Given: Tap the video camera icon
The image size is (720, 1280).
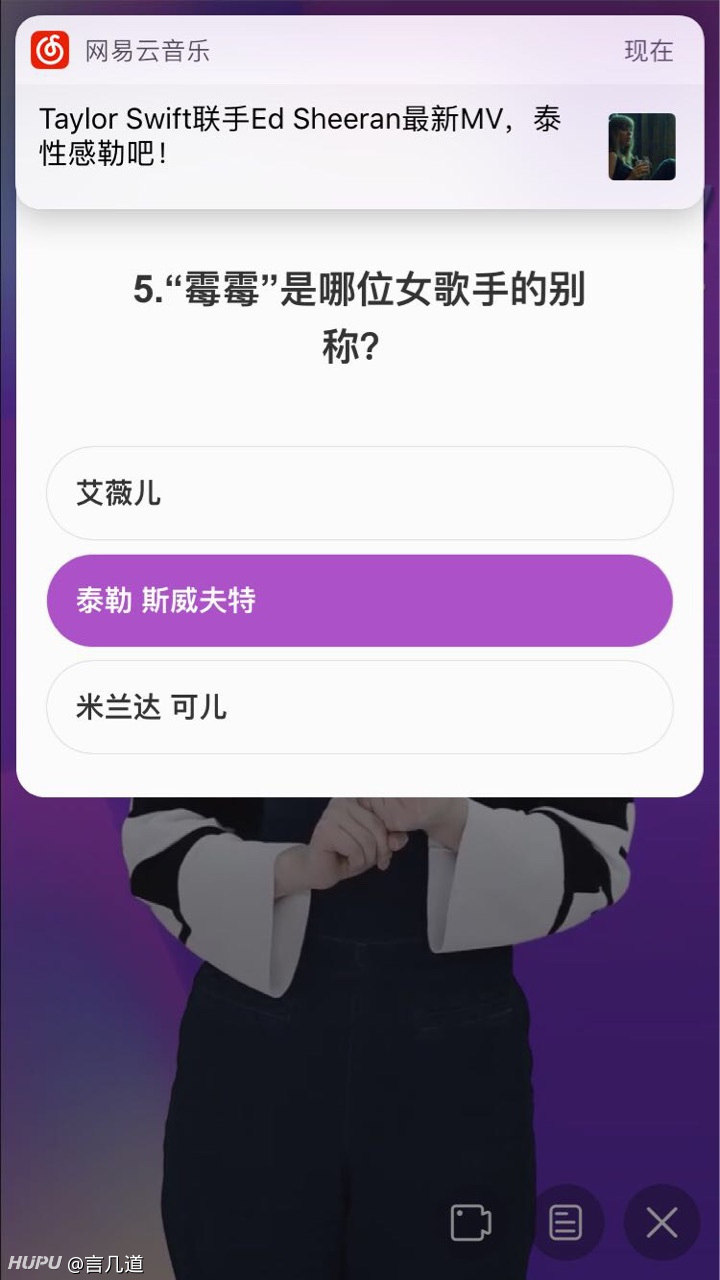Looking at the screenshot, I should click(471, 1222).
